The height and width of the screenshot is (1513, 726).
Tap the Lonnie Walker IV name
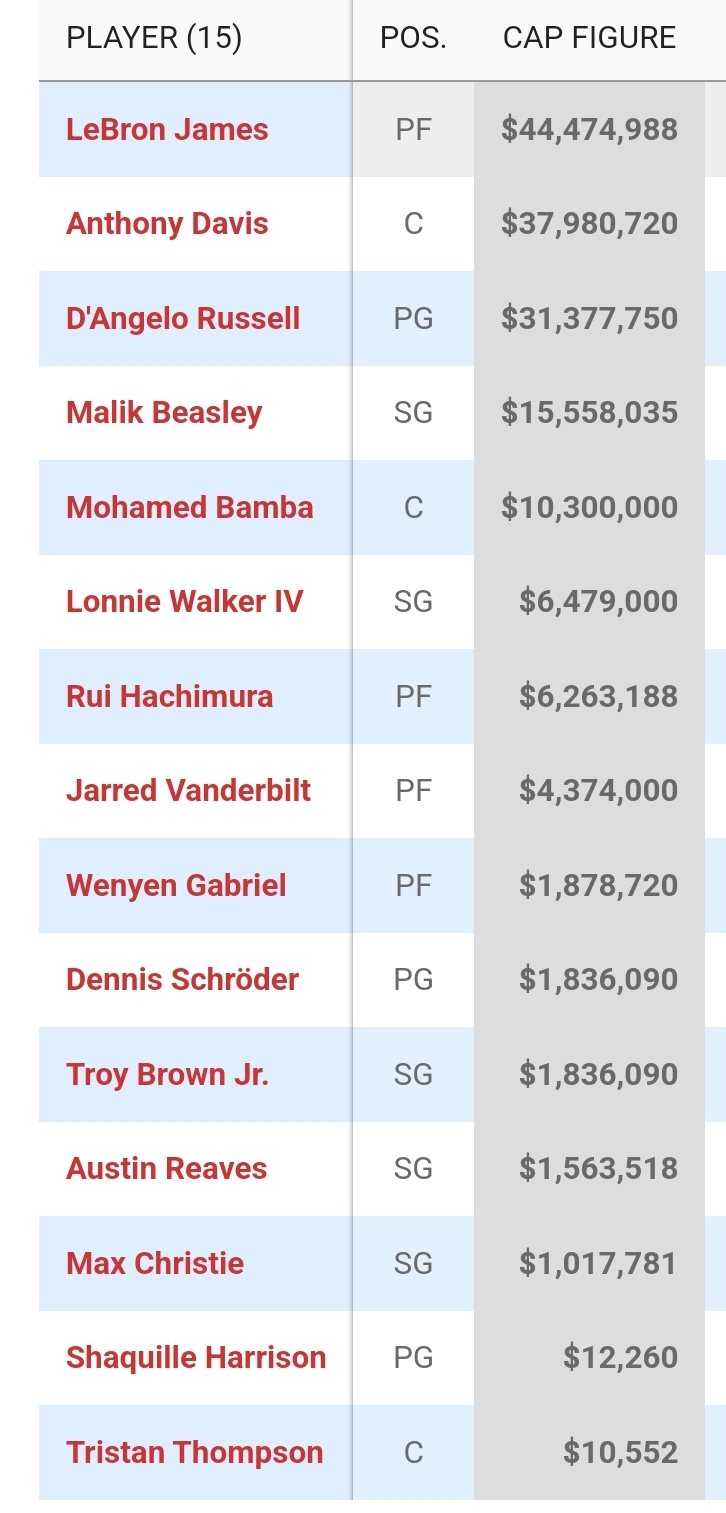coord(184,602)
